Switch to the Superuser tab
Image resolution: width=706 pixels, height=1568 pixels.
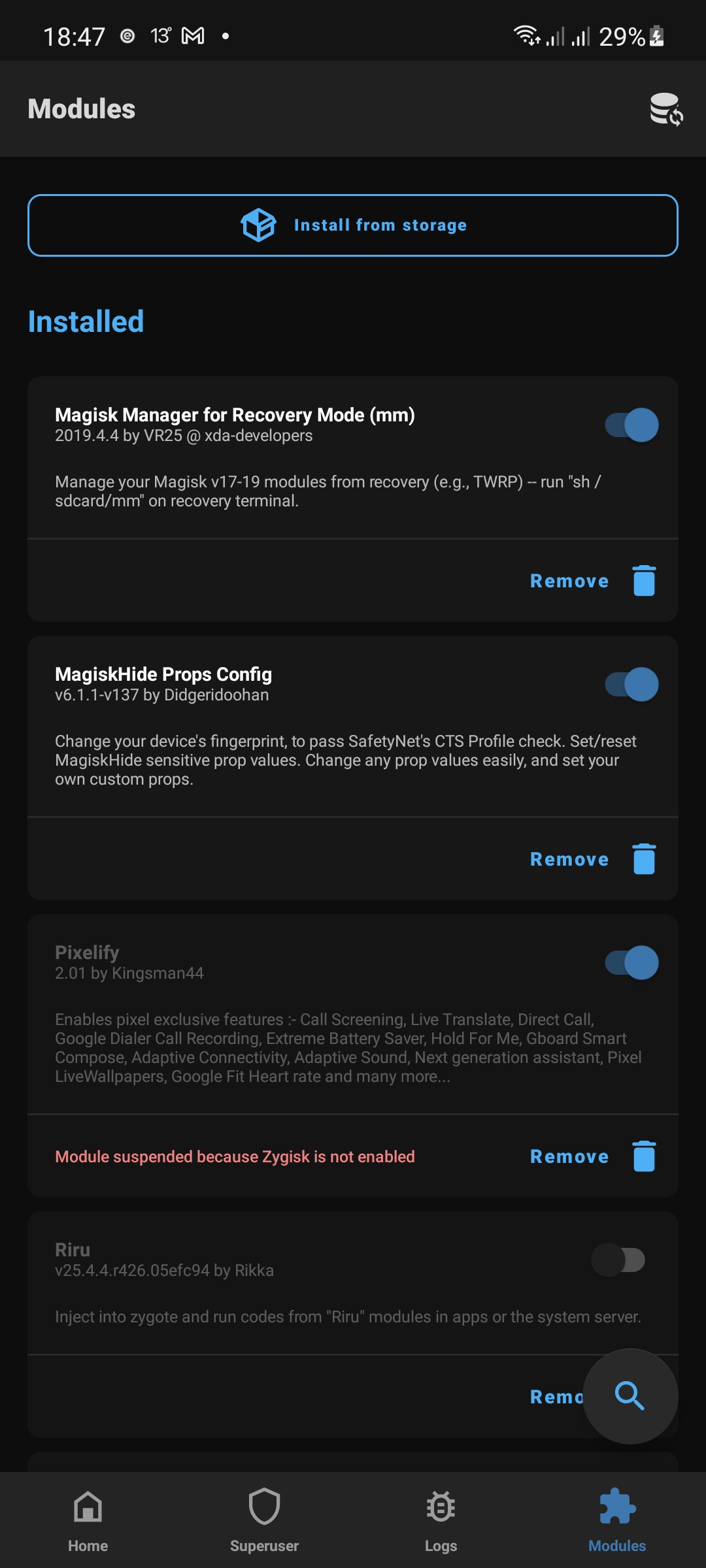(x=264, y=1520)
